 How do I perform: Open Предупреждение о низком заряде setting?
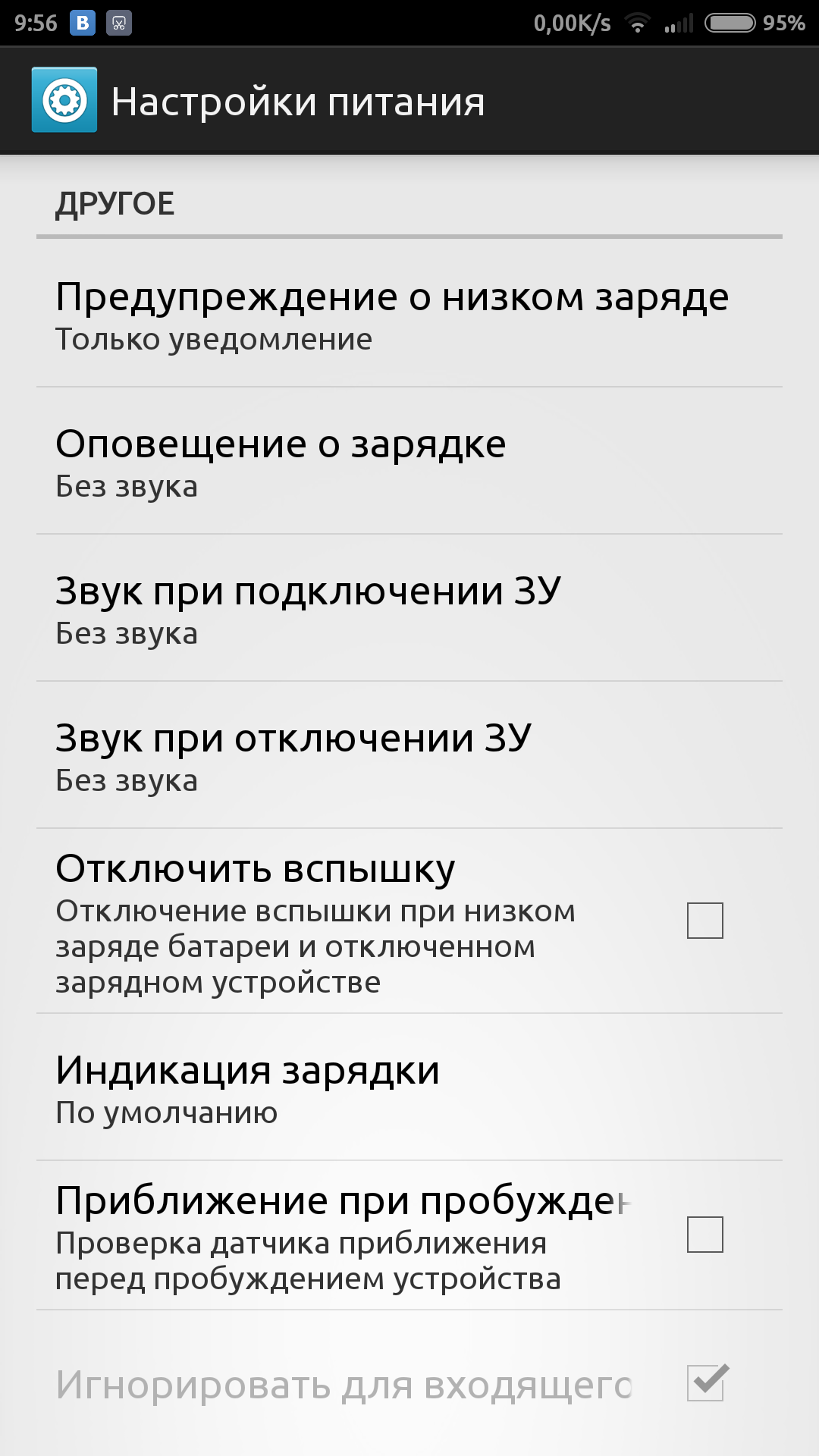pos(409,314)
